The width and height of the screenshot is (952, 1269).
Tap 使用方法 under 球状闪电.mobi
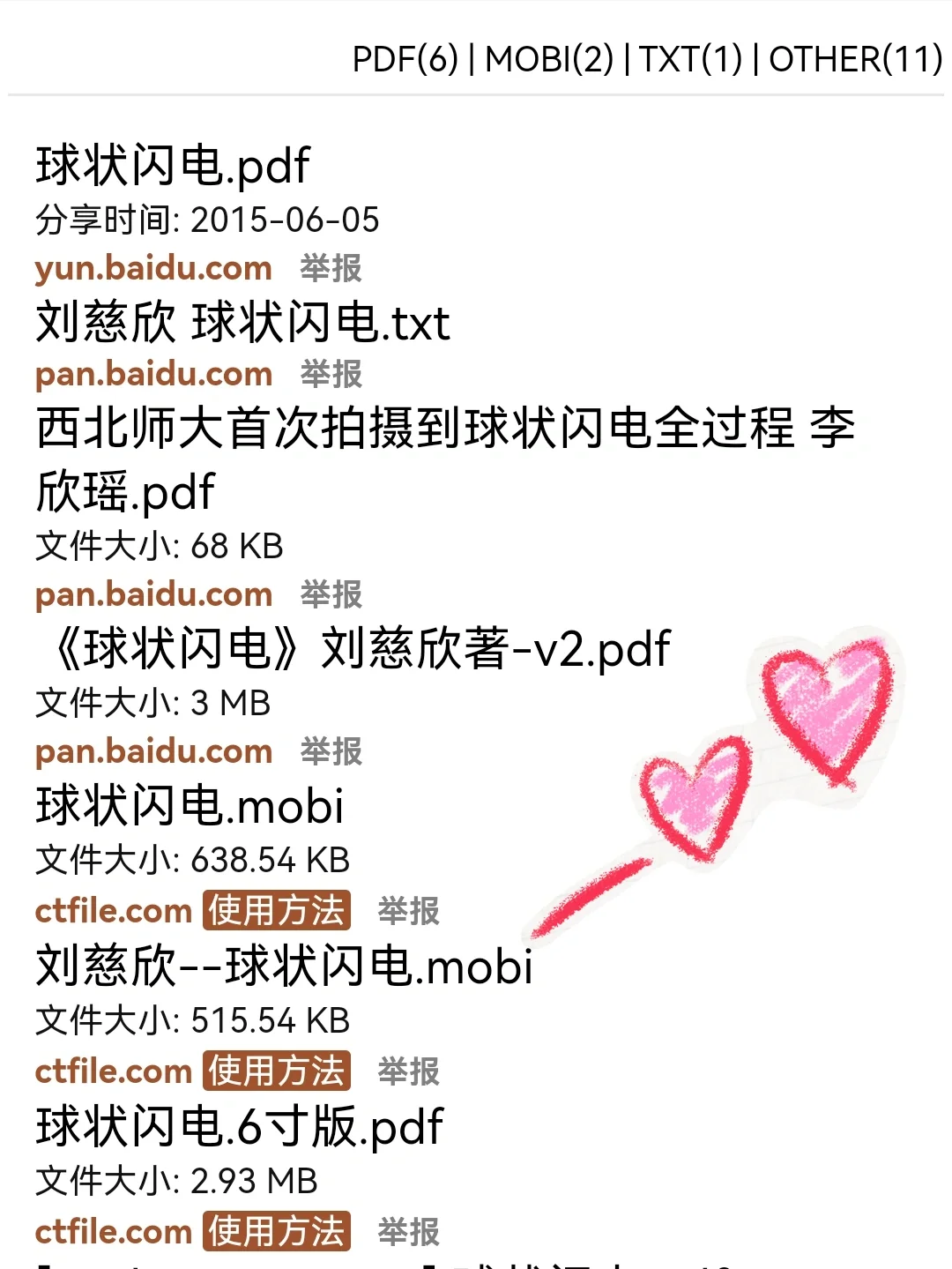(x=277, y=910)
